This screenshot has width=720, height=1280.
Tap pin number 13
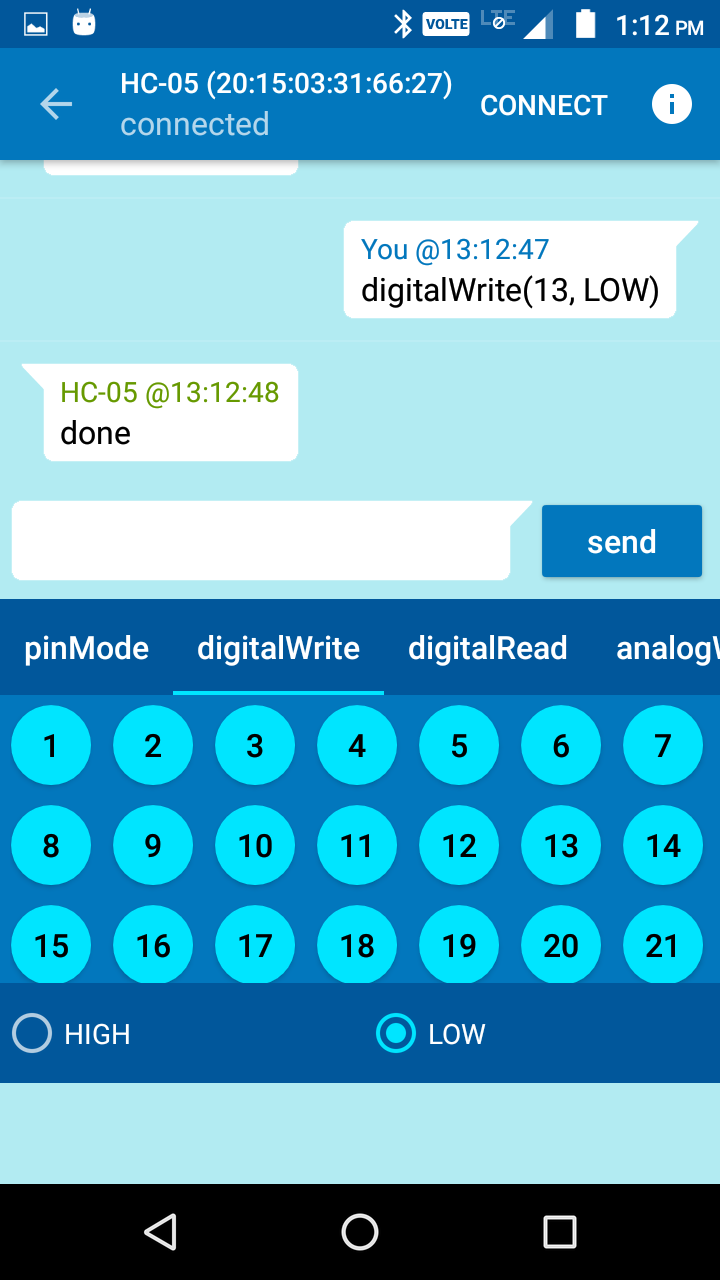pos(561,846)
